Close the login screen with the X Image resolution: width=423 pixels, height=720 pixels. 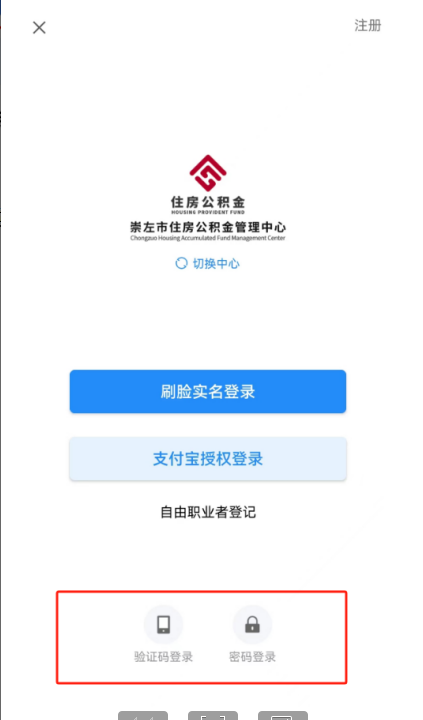click(39, 28)
